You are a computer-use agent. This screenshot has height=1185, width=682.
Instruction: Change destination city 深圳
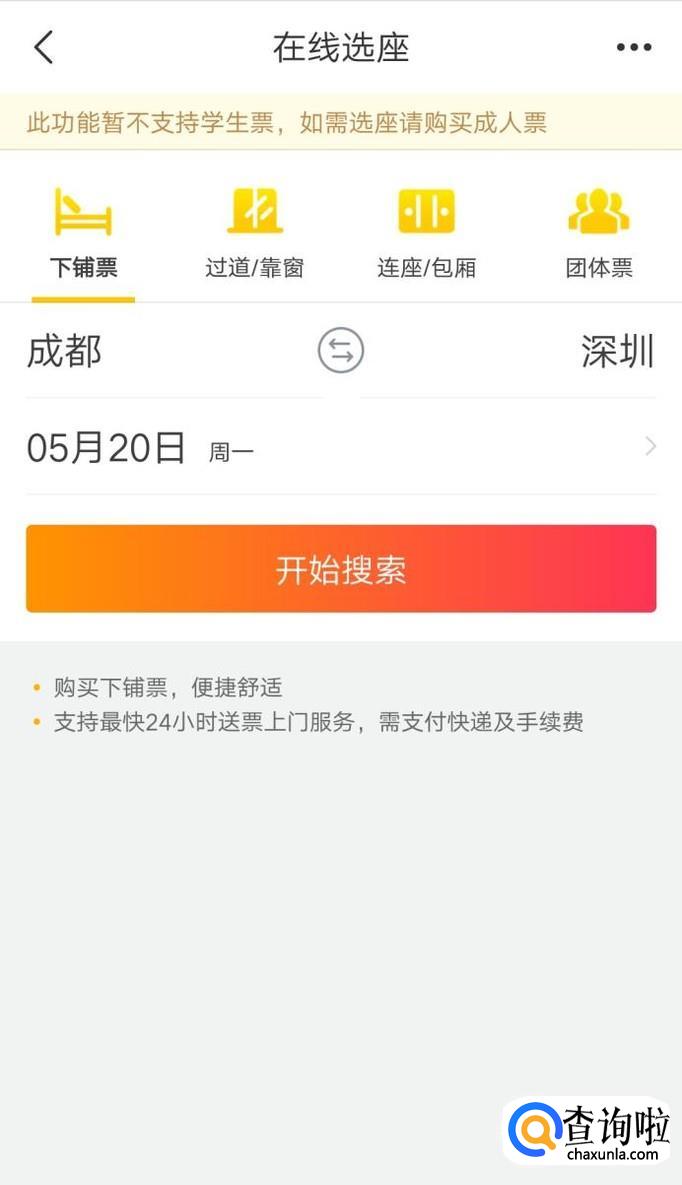tap(617, 352)
